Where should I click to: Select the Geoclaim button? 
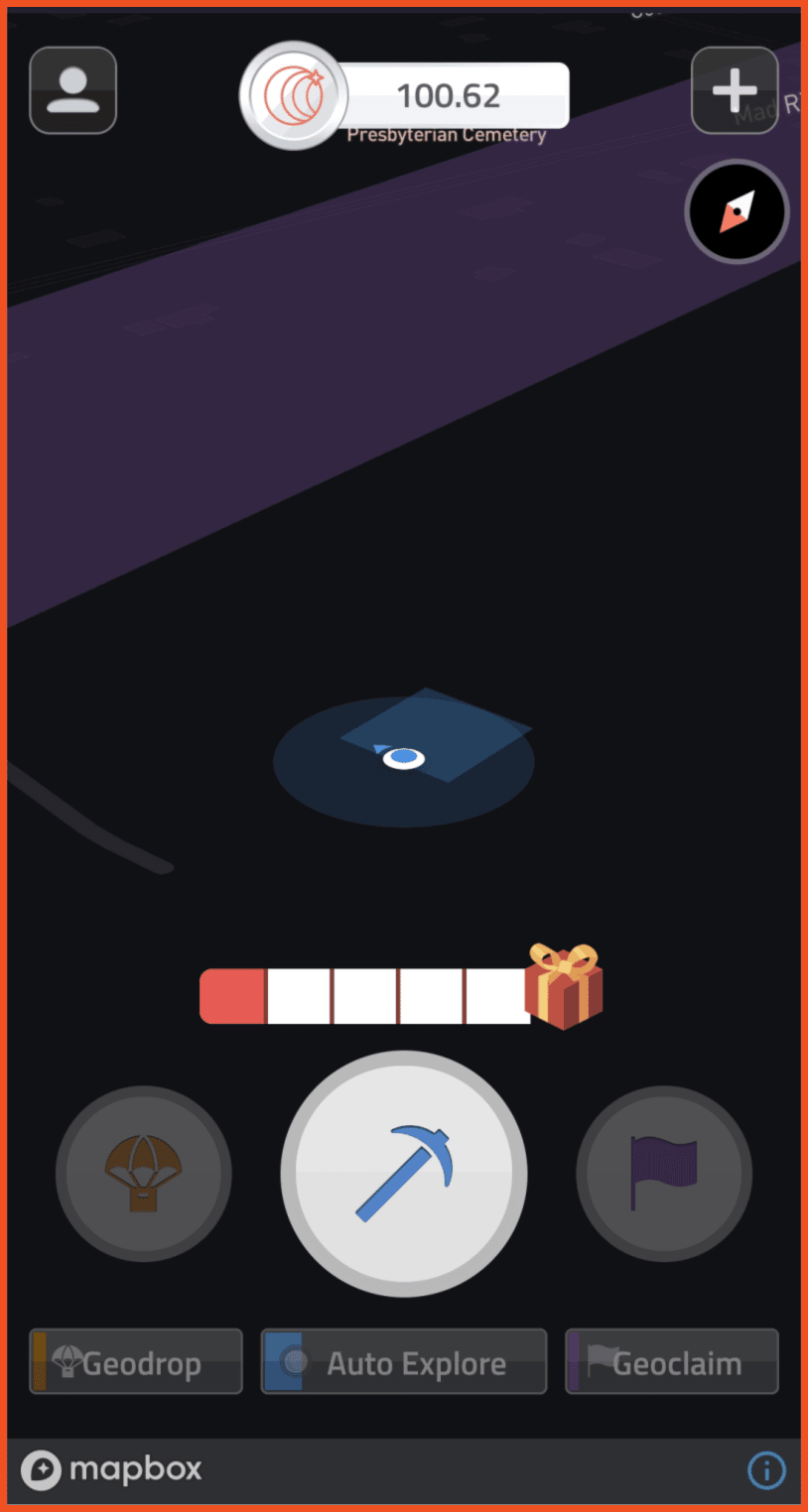click(x=672, y=1361)
